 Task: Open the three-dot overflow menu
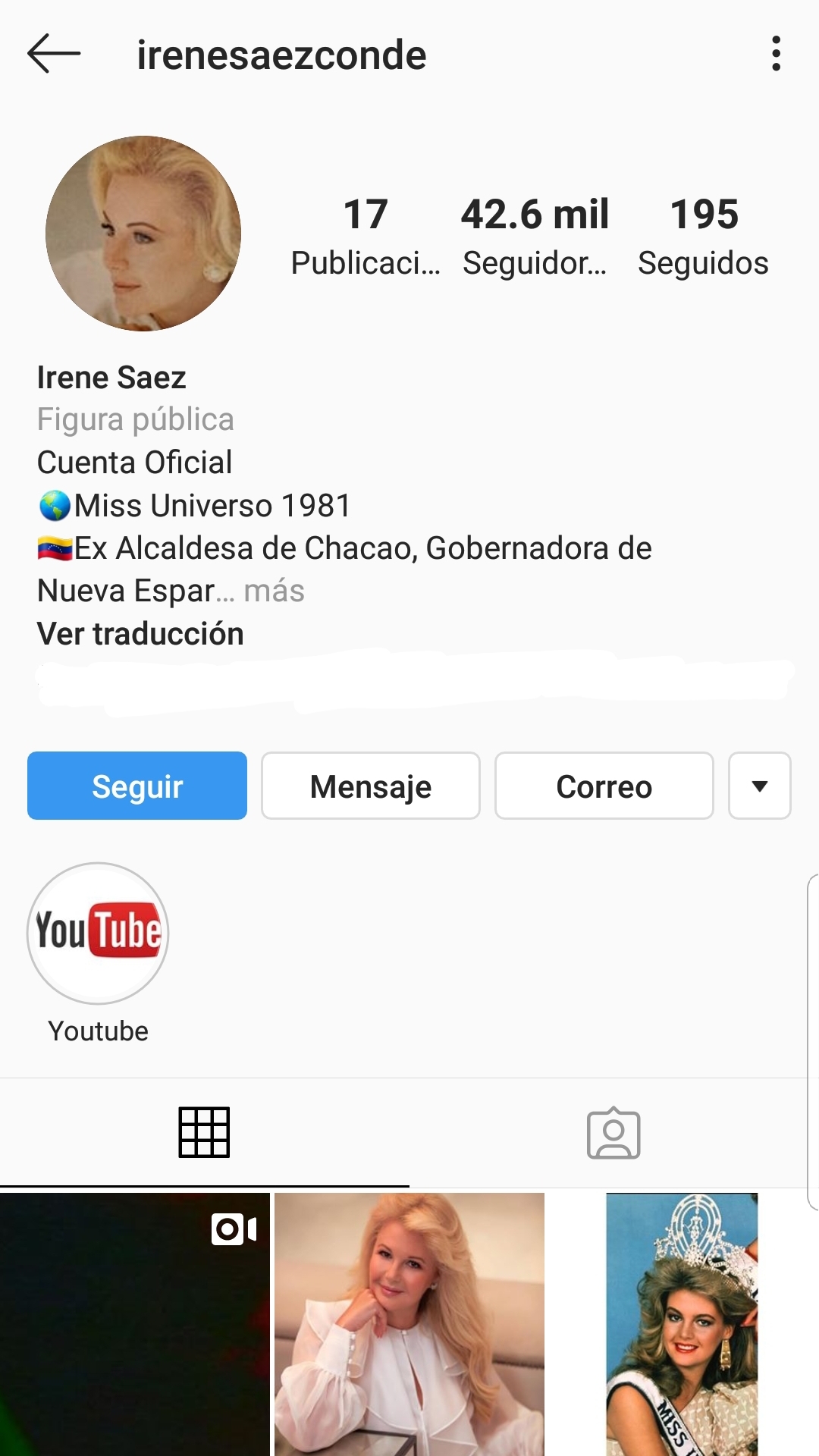(776, 54)
